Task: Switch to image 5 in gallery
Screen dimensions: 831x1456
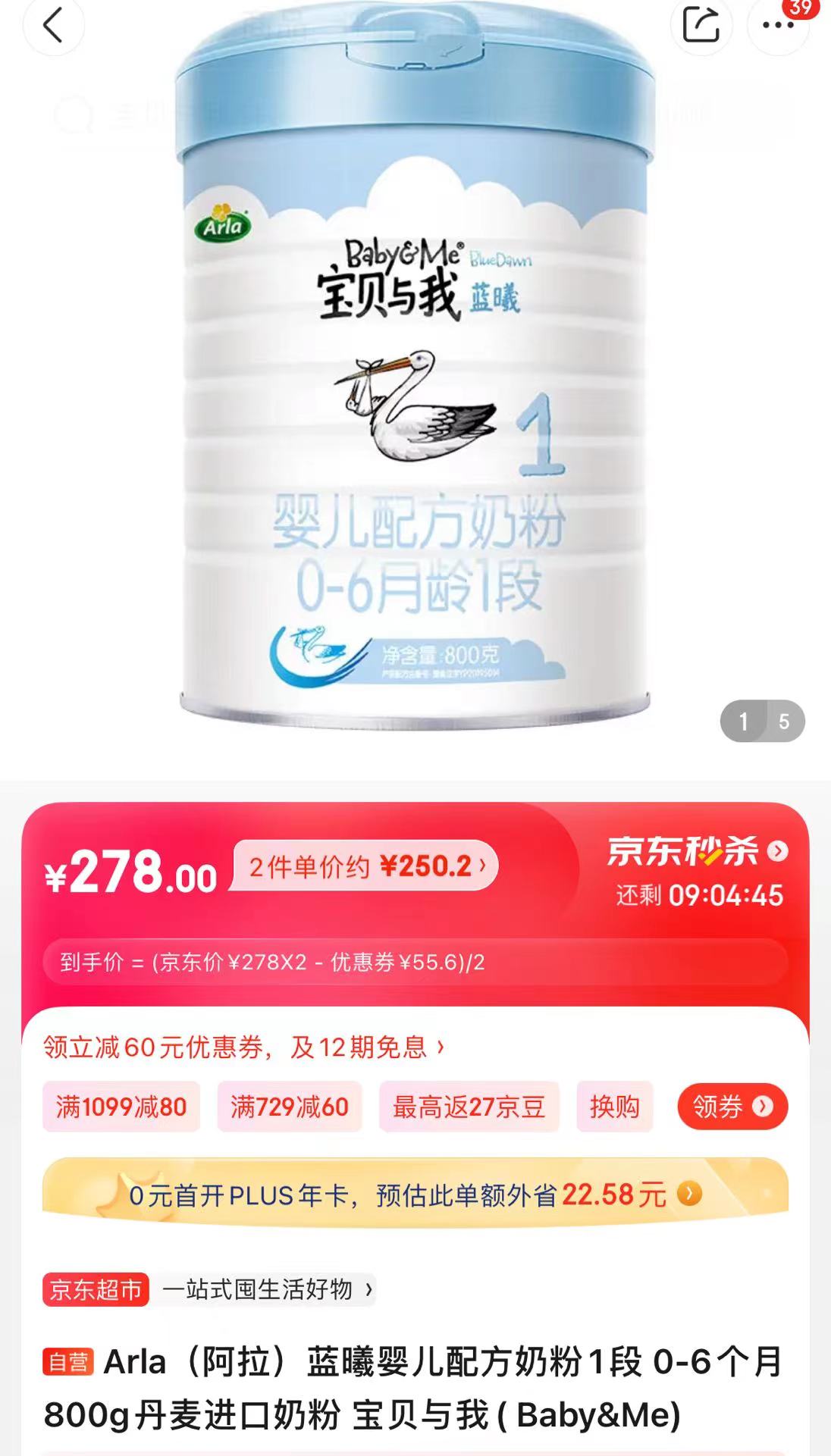Action: pos(784,722)
